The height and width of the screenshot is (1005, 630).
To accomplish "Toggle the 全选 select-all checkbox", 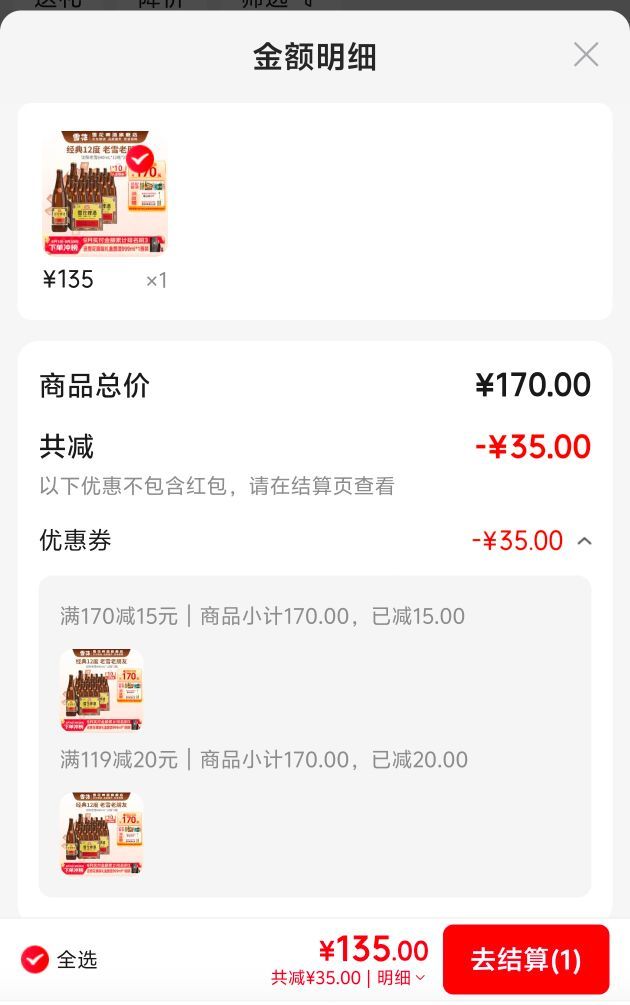I will tap(35, 959).
